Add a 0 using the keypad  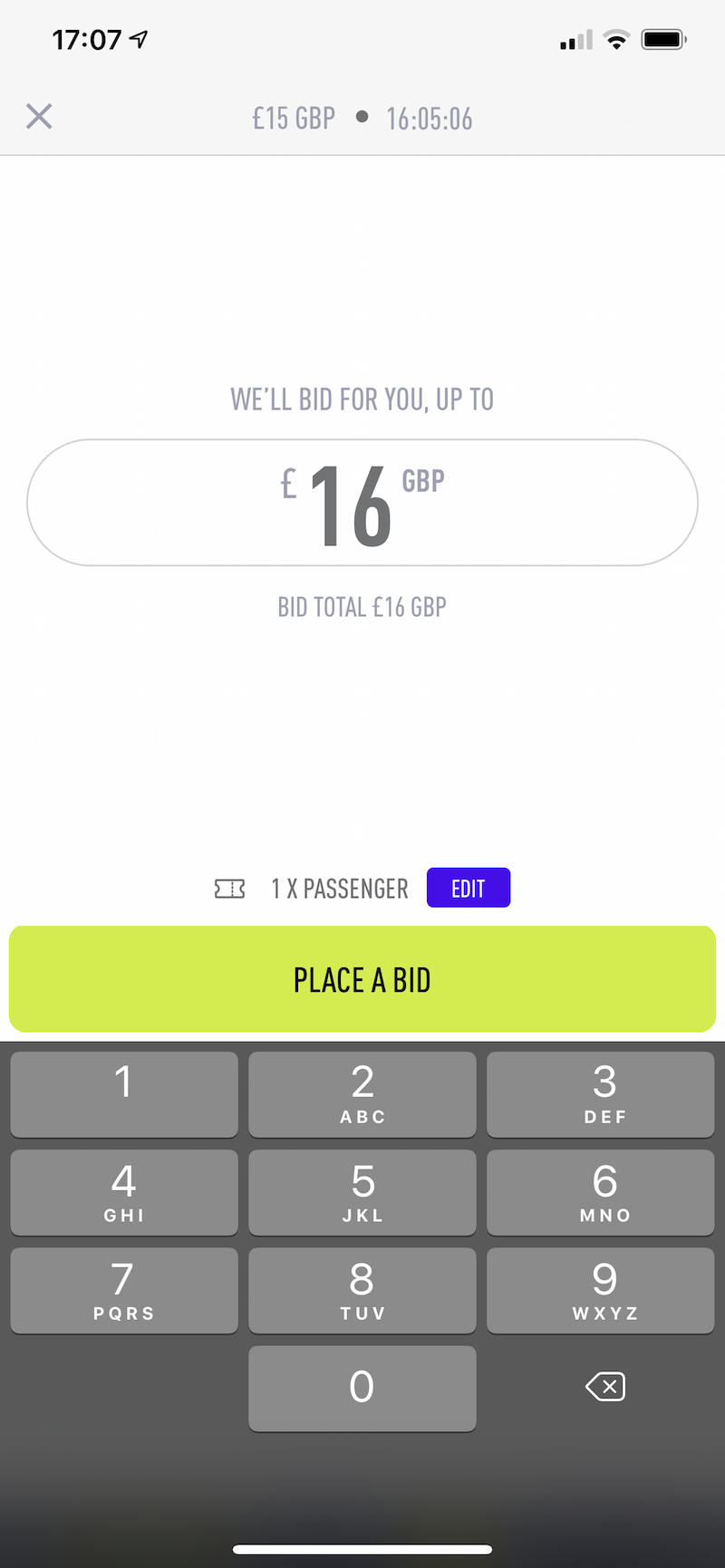(362, 1388)
